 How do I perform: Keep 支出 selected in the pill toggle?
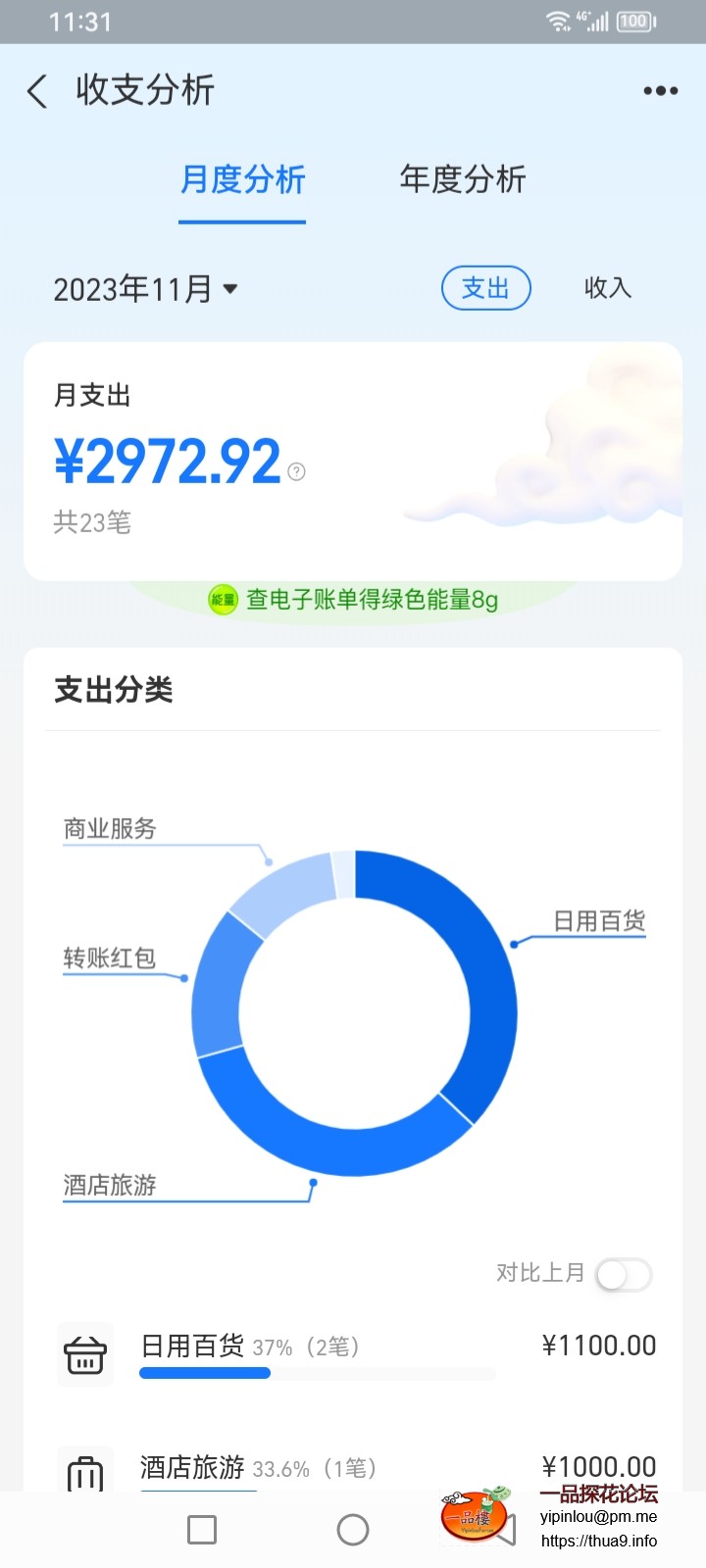[x=486, y=288]
